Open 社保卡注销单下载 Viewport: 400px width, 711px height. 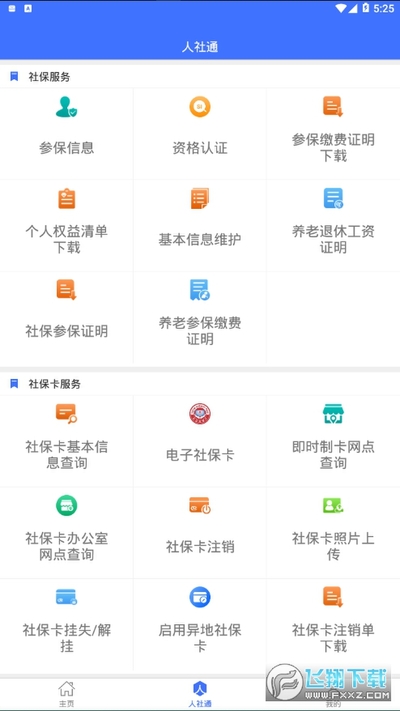333,624
